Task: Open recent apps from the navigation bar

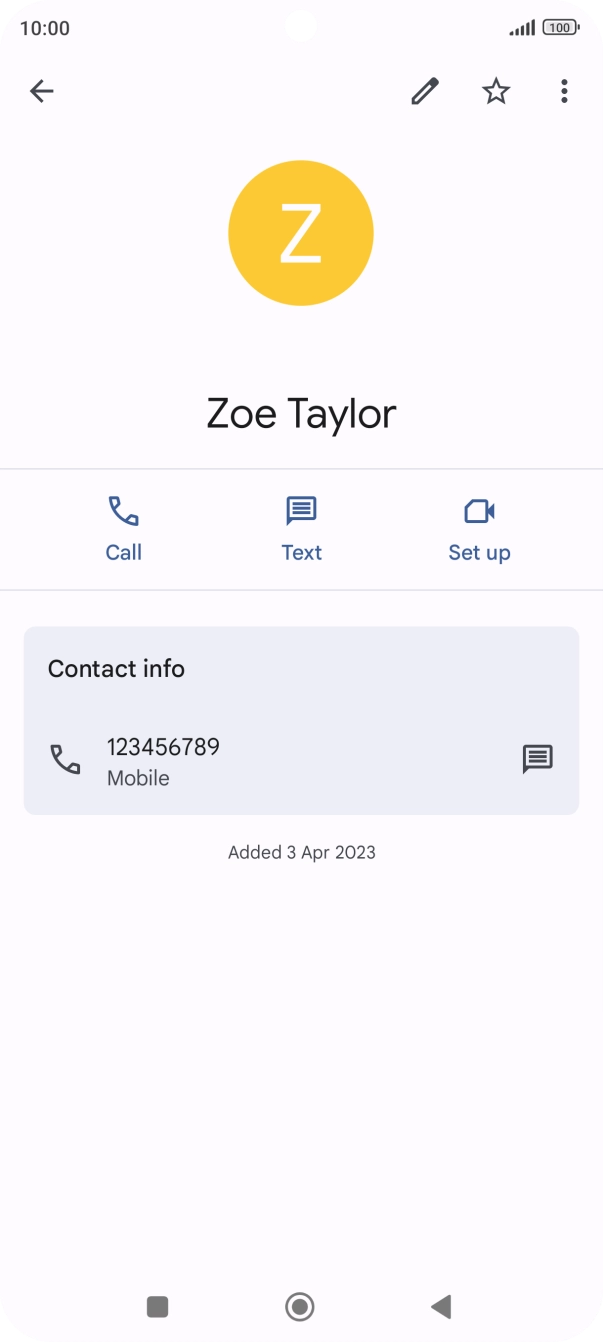Action: [157, 1306]
